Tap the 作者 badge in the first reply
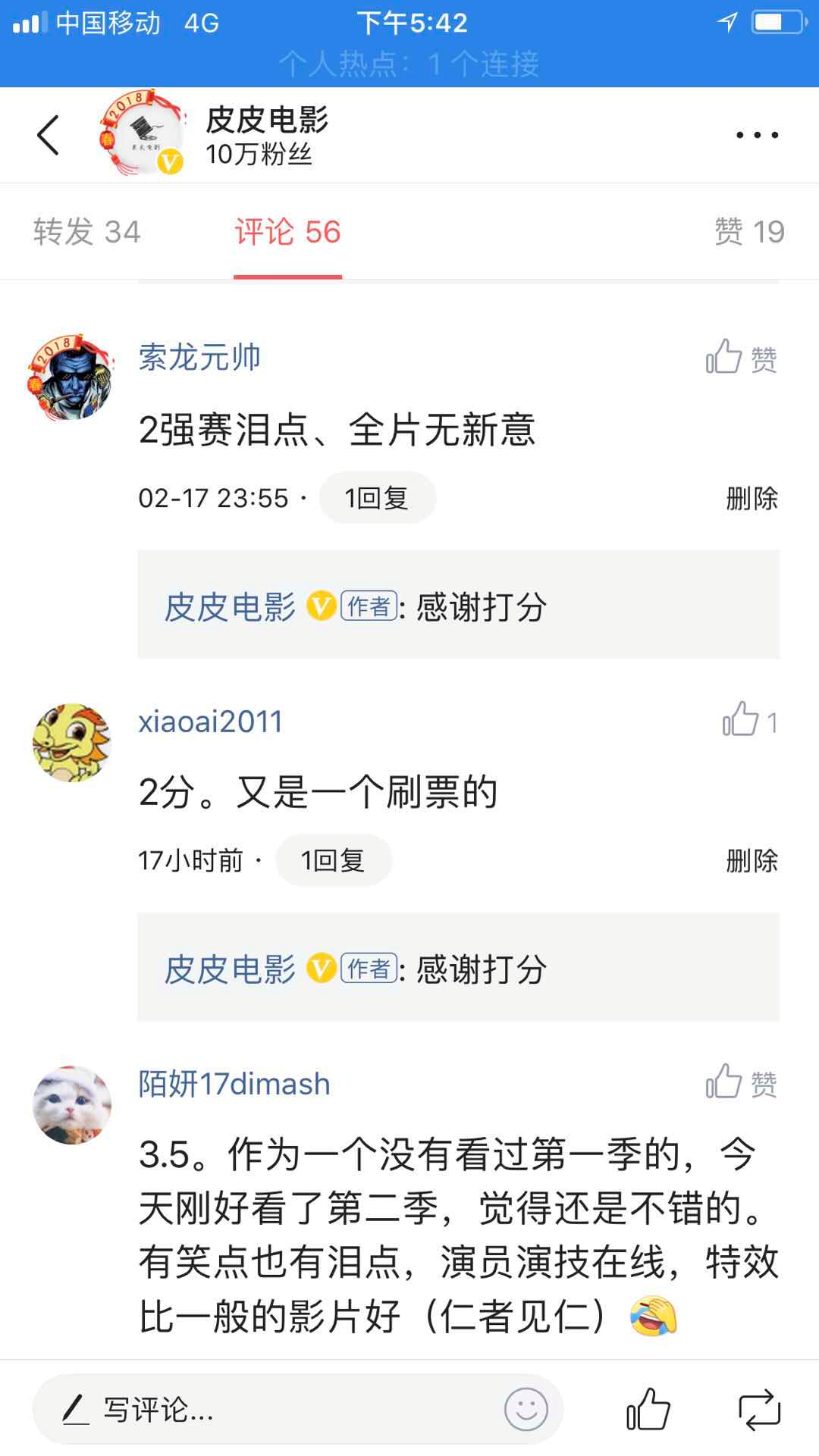 click(369, 605)
